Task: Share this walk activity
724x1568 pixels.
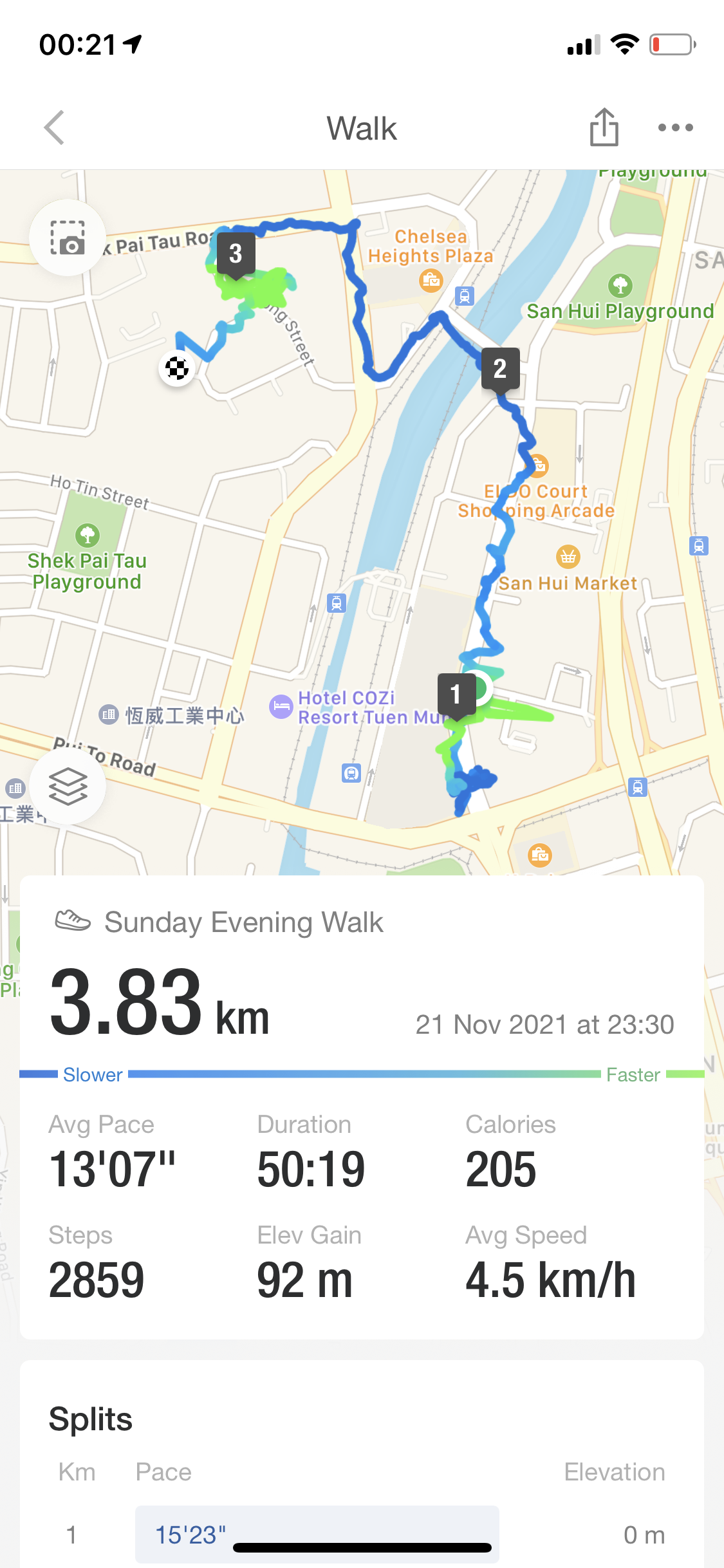Action: pyautogui.click(x=604, y=127)
